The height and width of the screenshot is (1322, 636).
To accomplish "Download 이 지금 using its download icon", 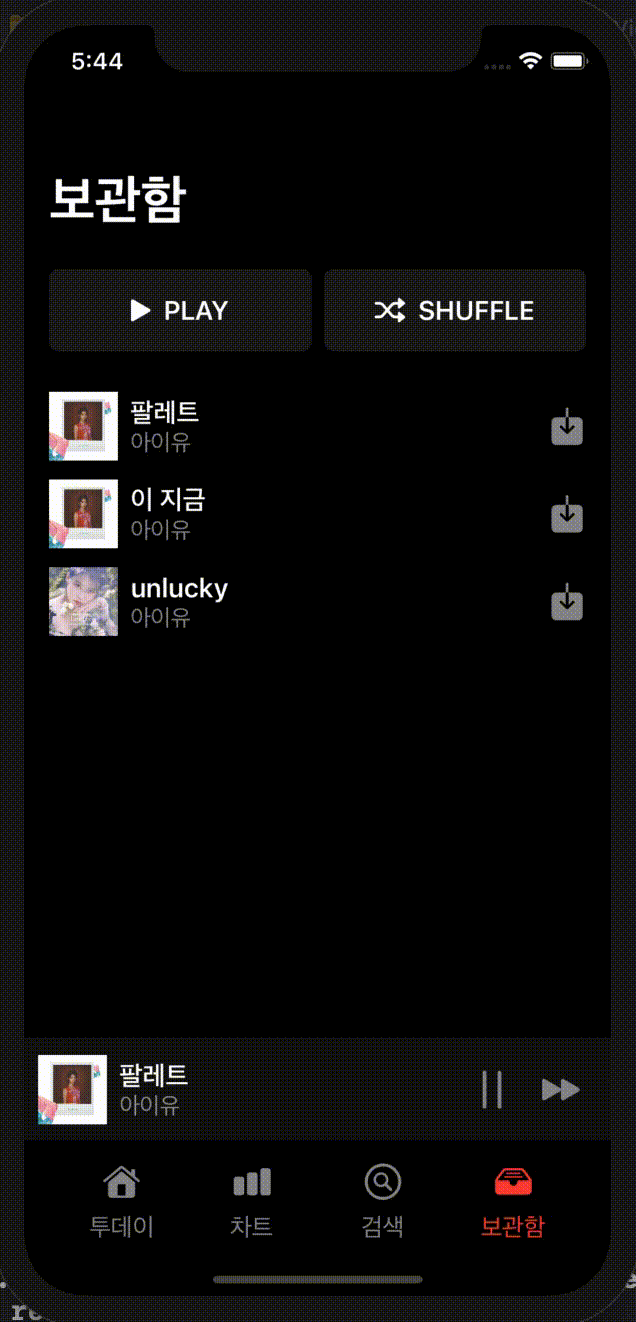I will click(x=567, y=515).
